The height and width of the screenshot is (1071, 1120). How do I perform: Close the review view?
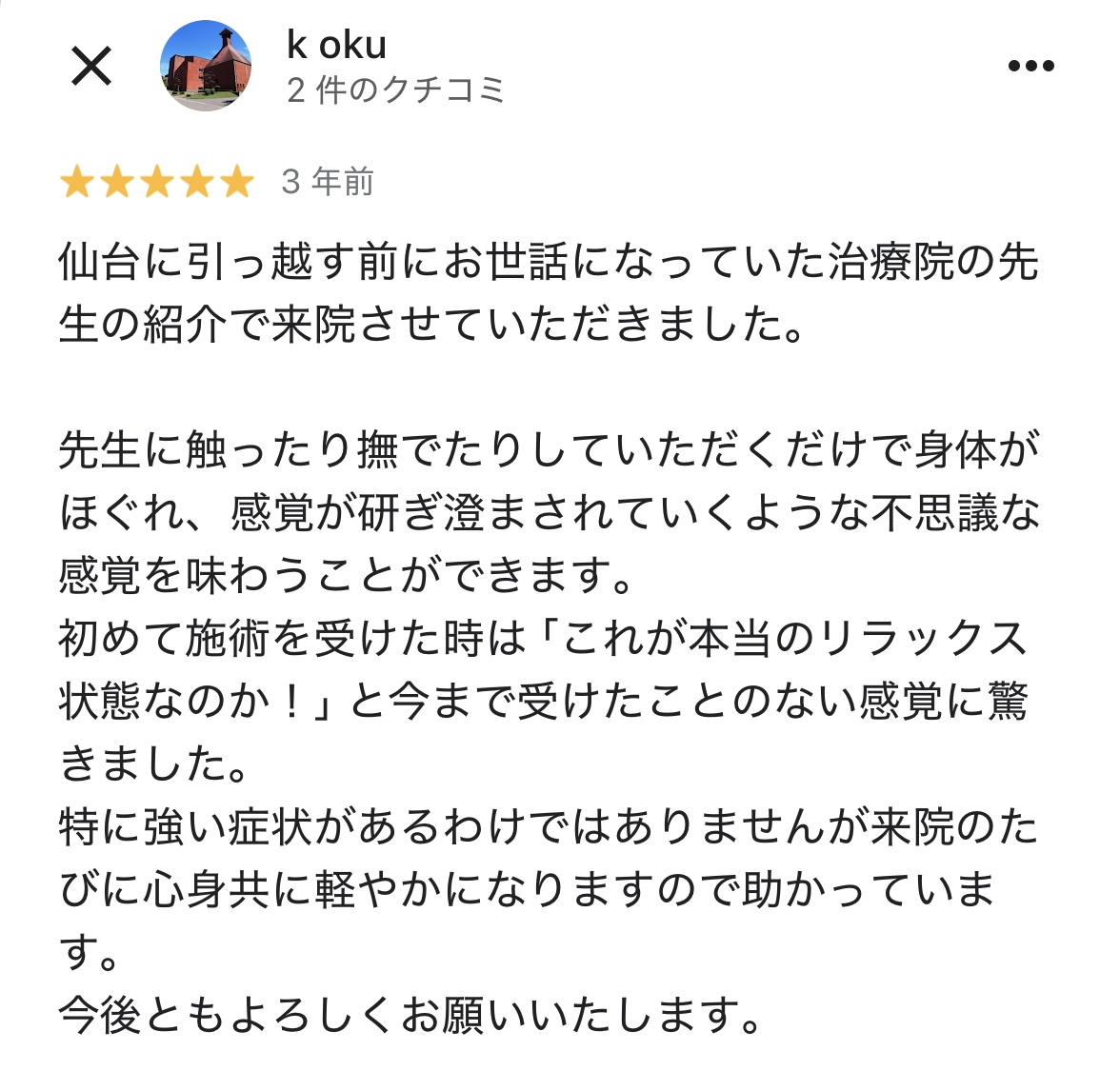pyautogui.click(x=91, y=66)
